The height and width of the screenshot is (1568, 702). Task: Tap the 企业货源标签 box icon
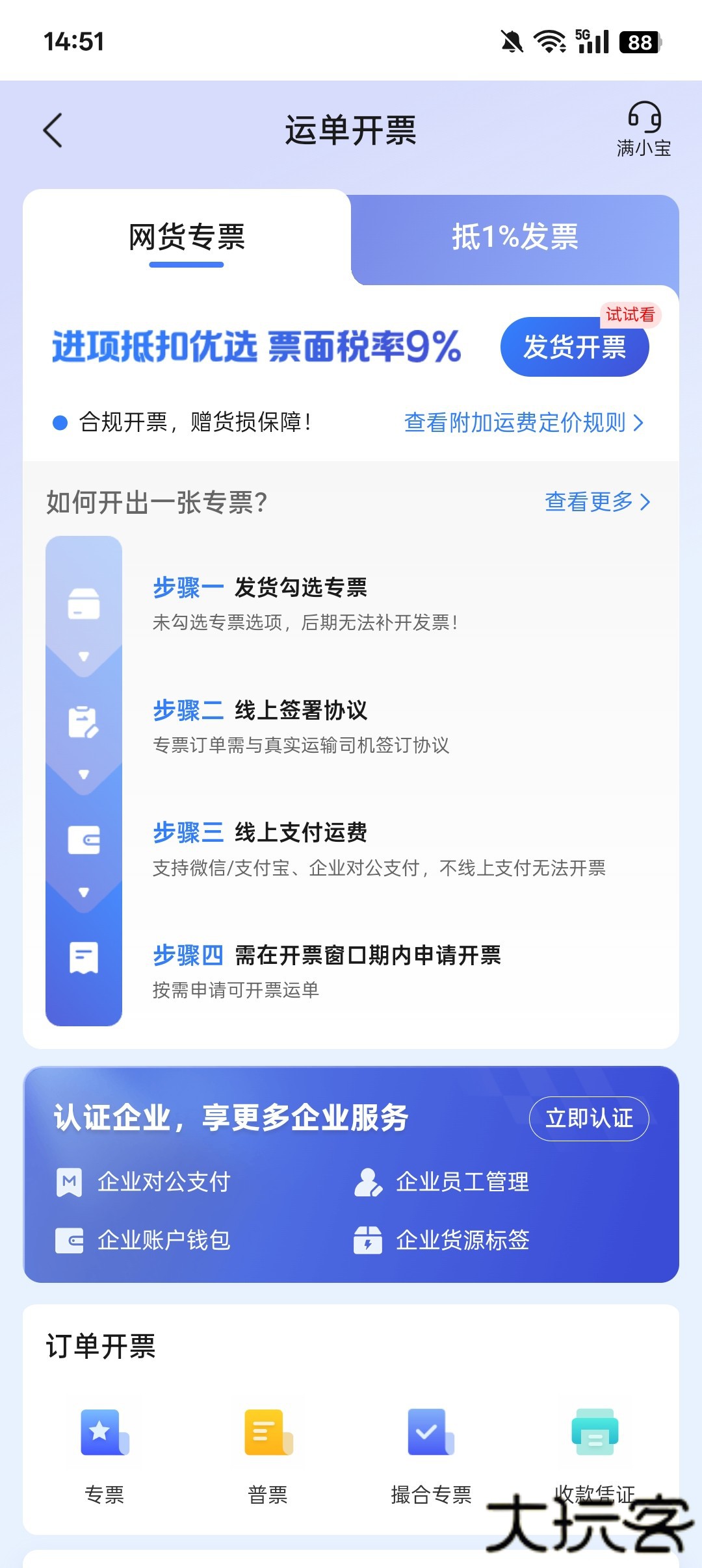point(369,1240)
